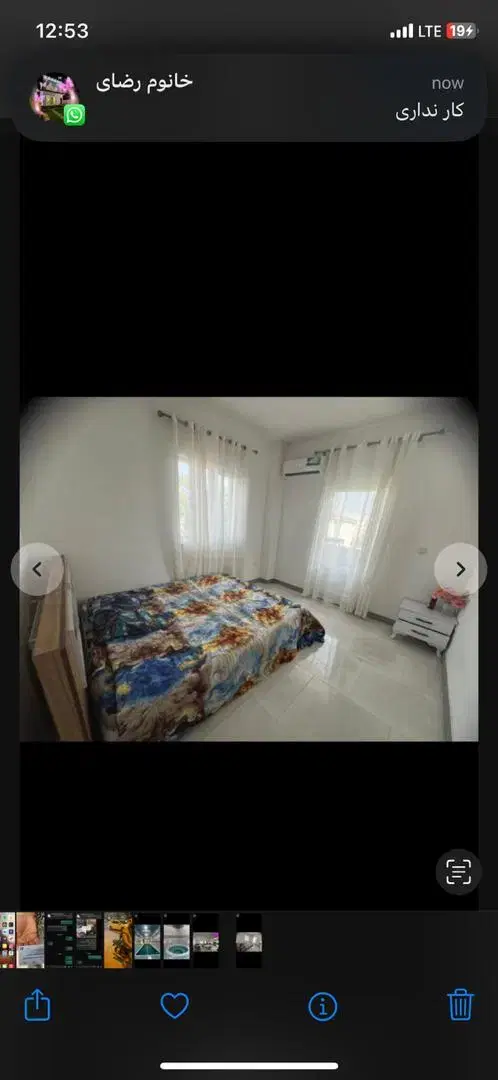Delete this photo with the trash icon
Screen dimensions: 498x1080
point(461,1004)
